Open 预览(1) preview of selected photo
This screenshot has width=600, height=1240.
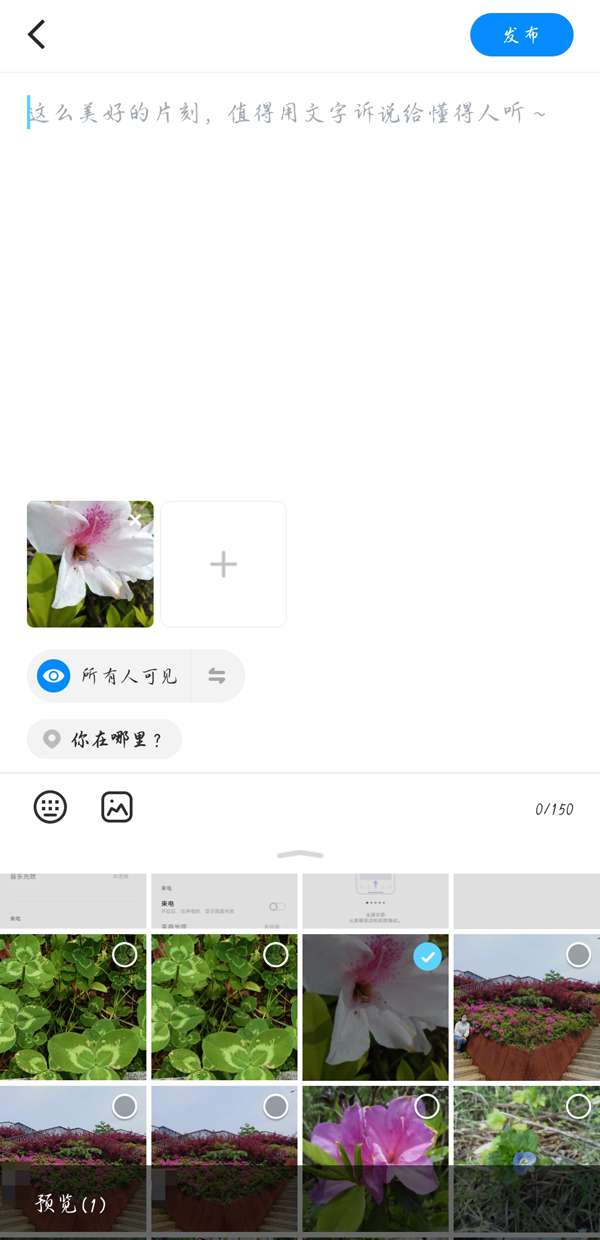click(x=70, y=1203)
